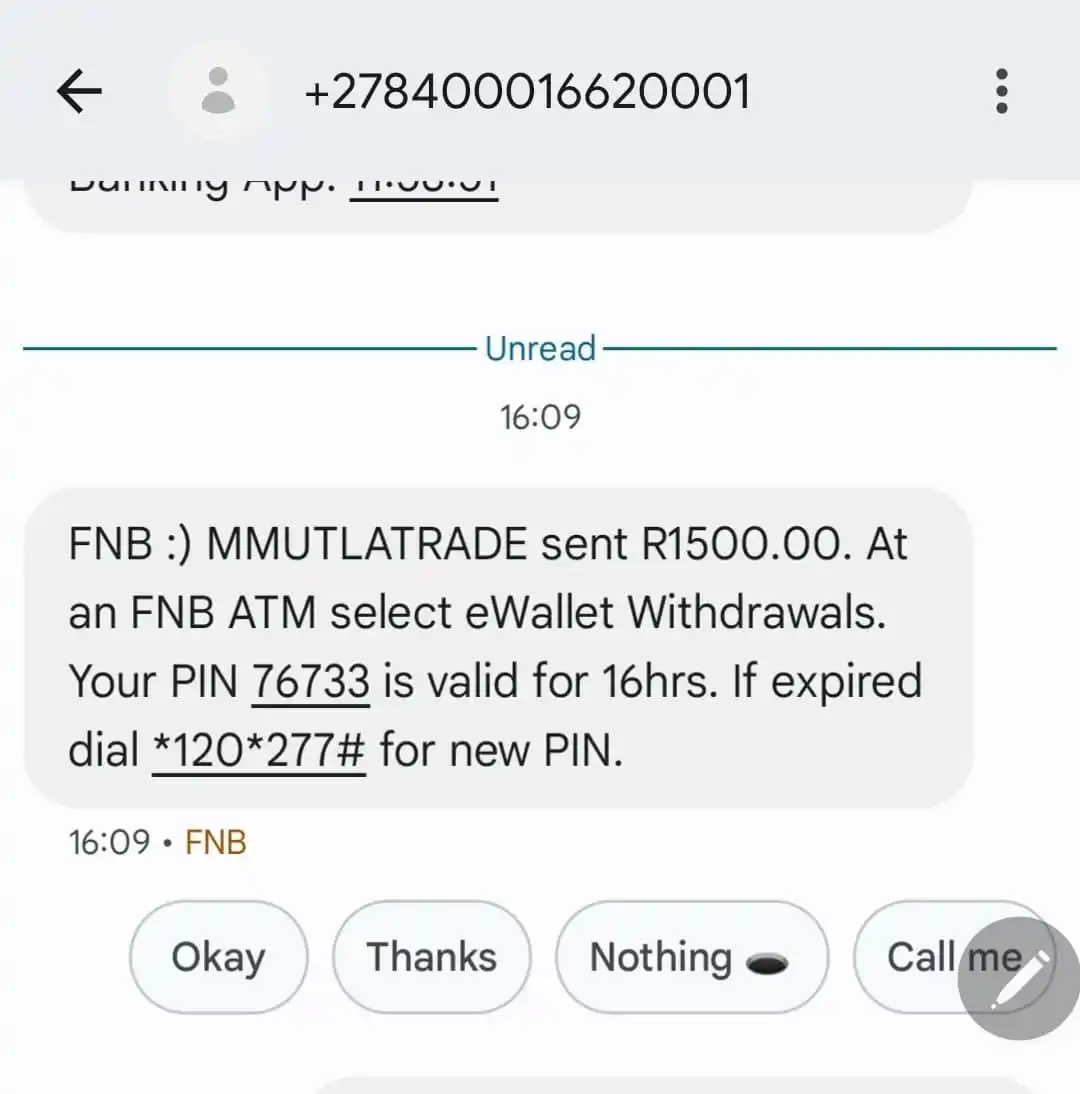Send the "Okay" quick reply
Image resolution: width=1080 pixels, height=1094 pixels.
tap(218, 958)
